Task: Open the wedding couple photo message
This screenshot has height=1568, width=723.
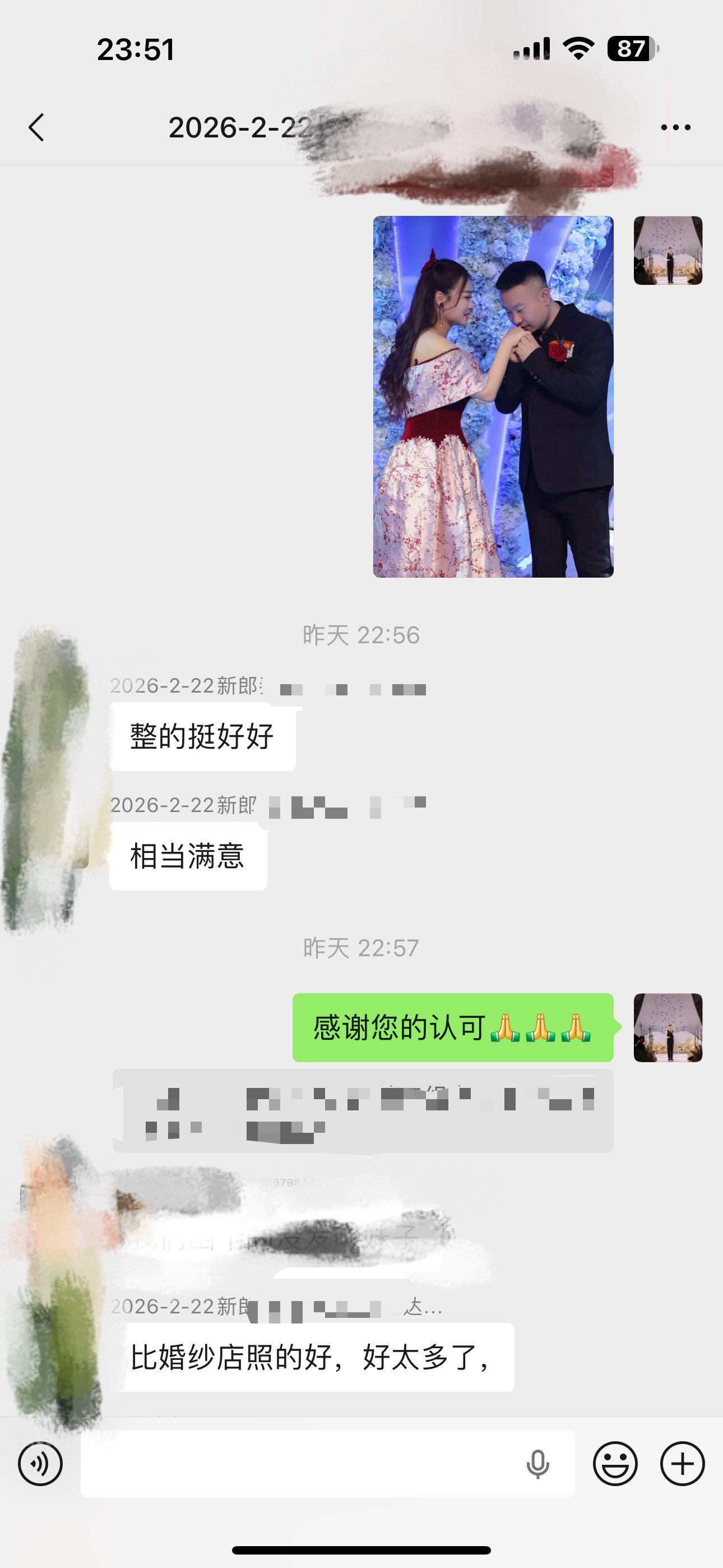Action: [493, 396]
